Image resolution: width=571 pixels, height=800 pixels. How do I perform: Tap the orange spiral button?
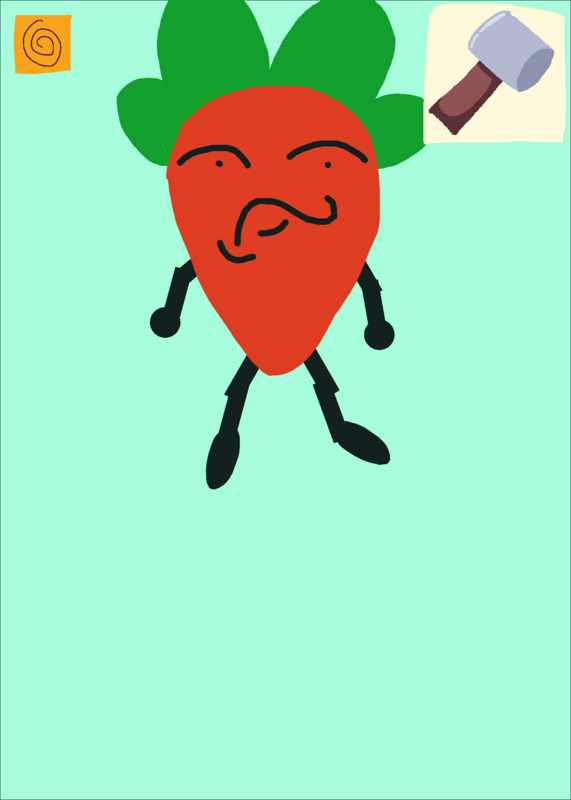coord(43,44)
